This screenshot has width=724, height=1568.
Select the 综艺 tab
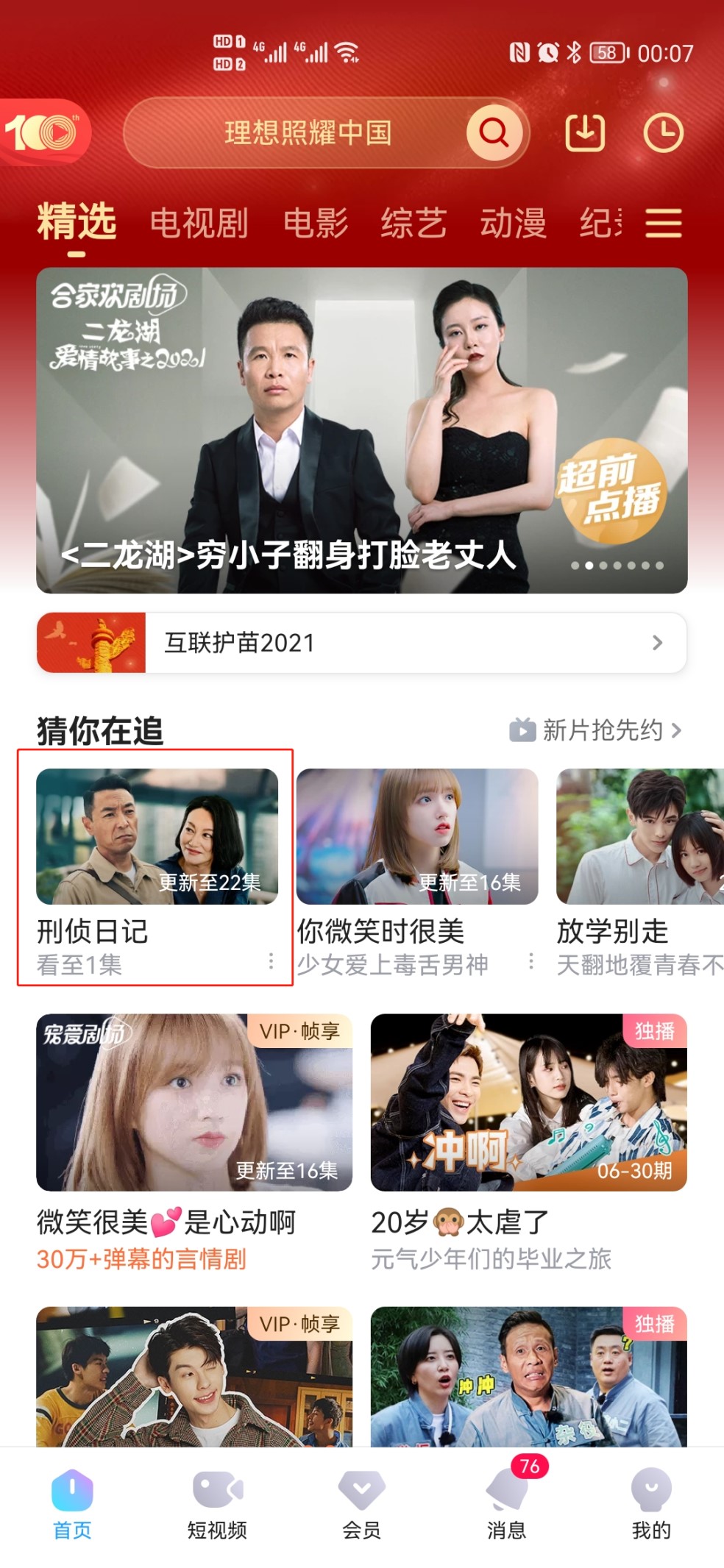(414, 223)
